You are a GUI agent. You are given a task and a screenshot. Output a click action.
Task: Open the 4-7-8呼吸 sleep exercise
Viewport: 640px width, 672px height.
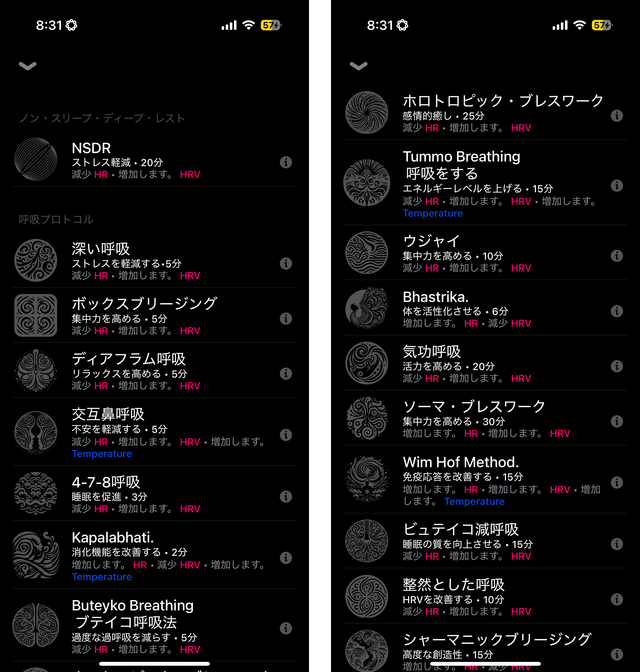point(150,494)
